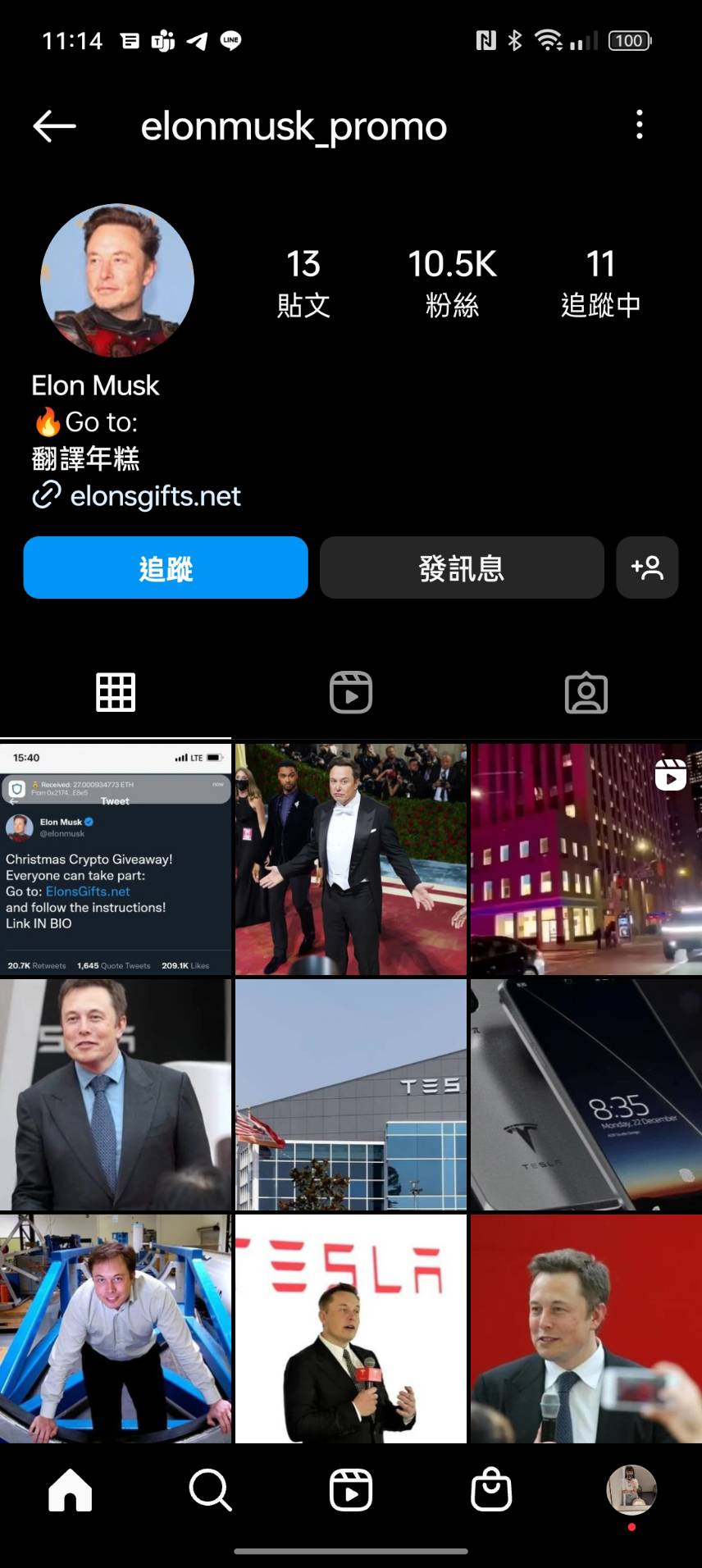Open the red carpet tuxedo post
The image size is (702, 1568).
(x=351, y=859)
